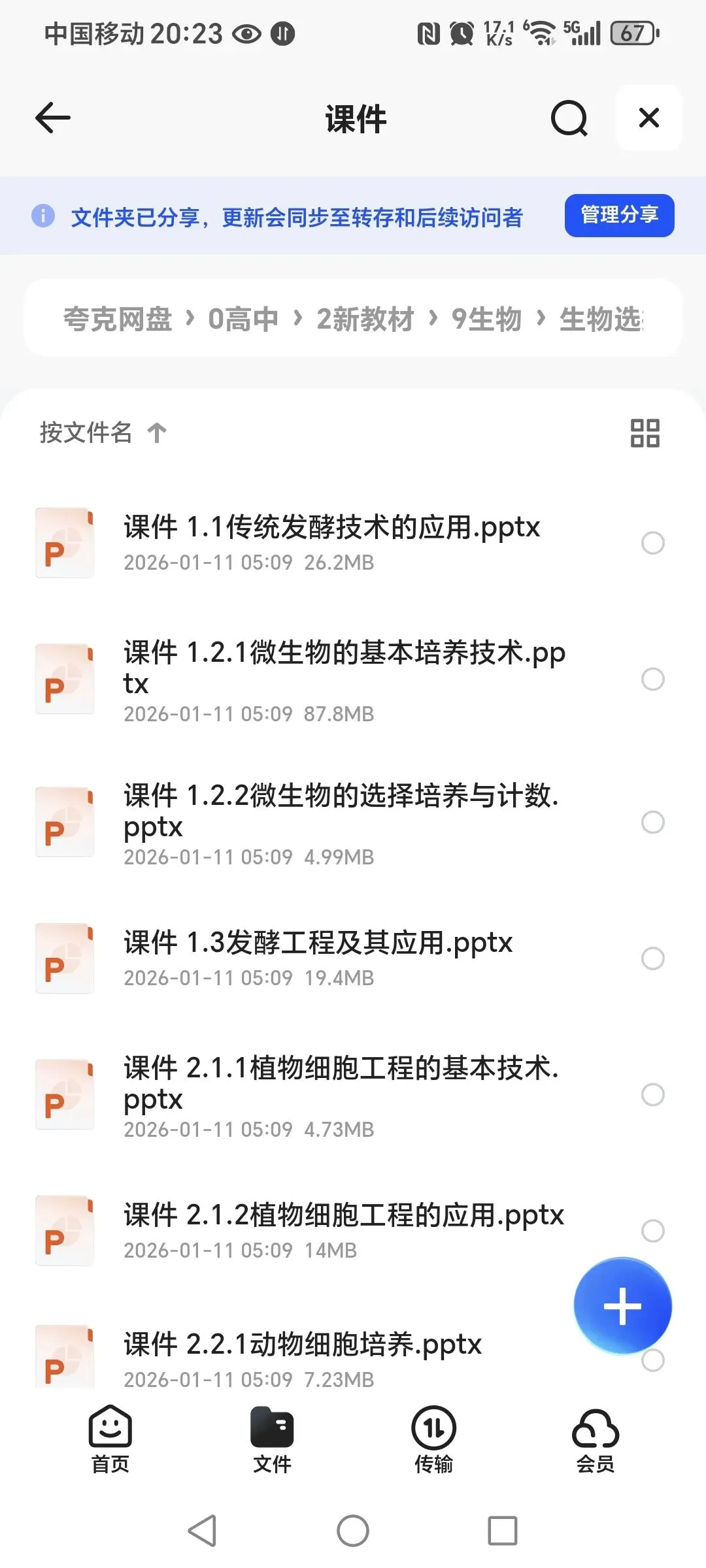
Task: Navigate to the 0高中 breadcrumb folder
Action: (x=243, y=319)
